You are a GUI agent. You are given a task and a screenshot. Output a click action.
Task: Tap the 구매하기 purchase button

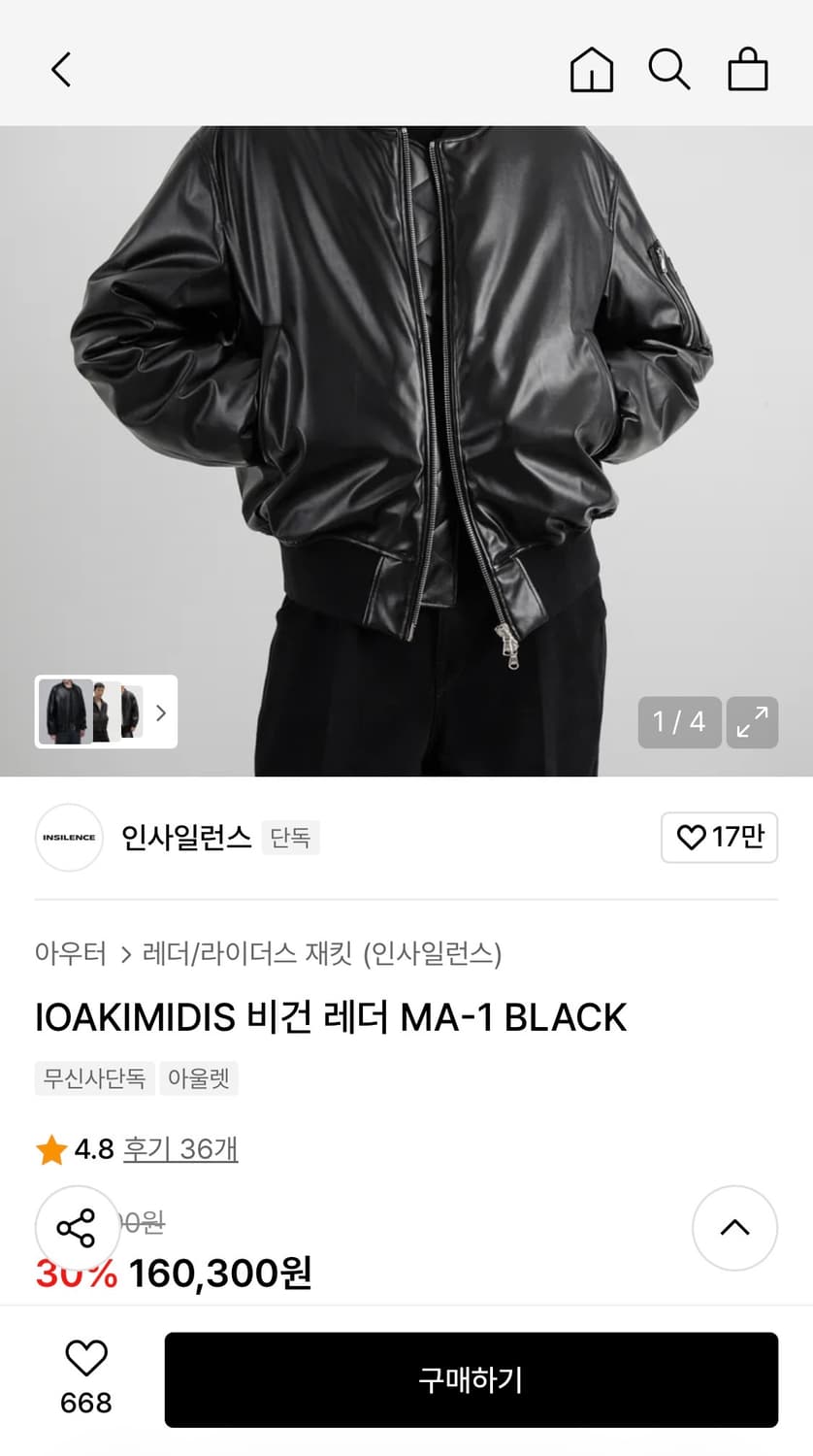tap(471, 1378)
